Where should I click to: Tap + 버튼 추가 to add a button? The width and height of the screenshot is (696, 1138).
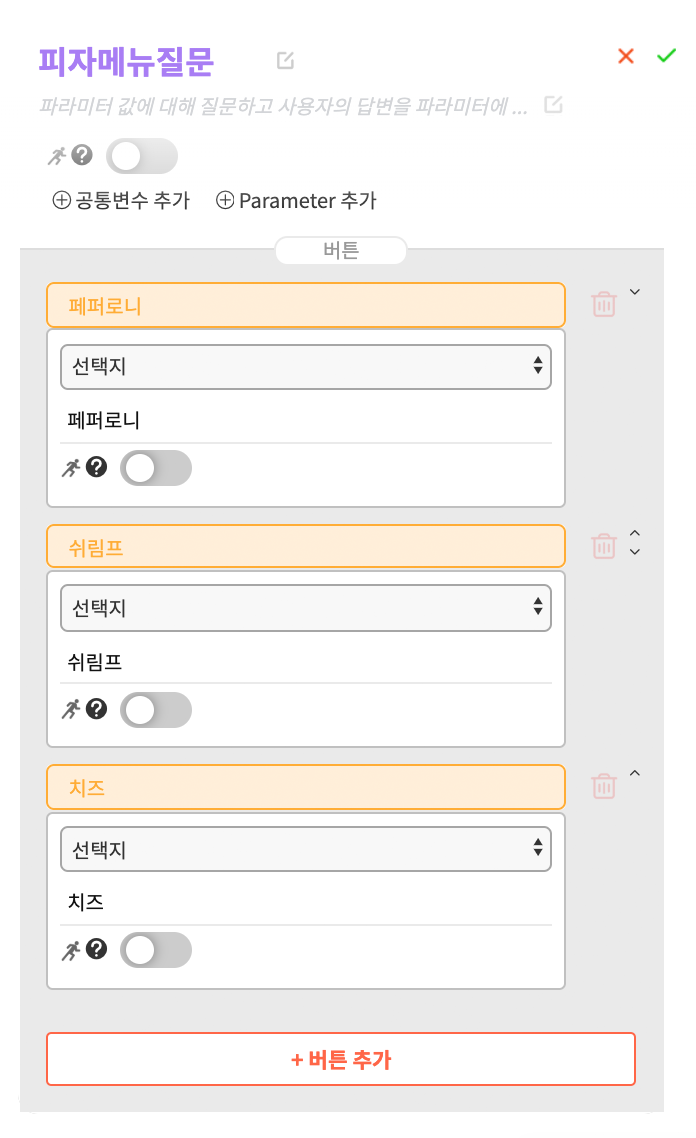click(x=341, y=1059)
